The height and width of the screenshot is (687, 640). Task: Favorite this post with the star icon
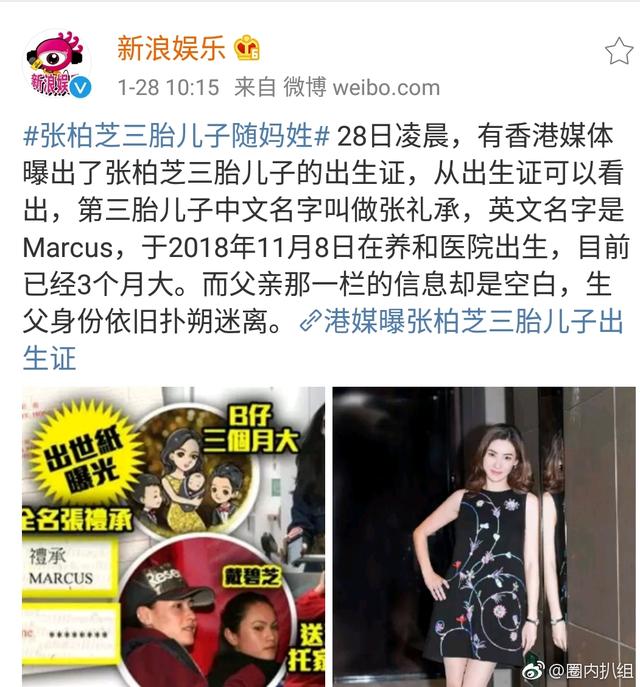pos(616,50)
